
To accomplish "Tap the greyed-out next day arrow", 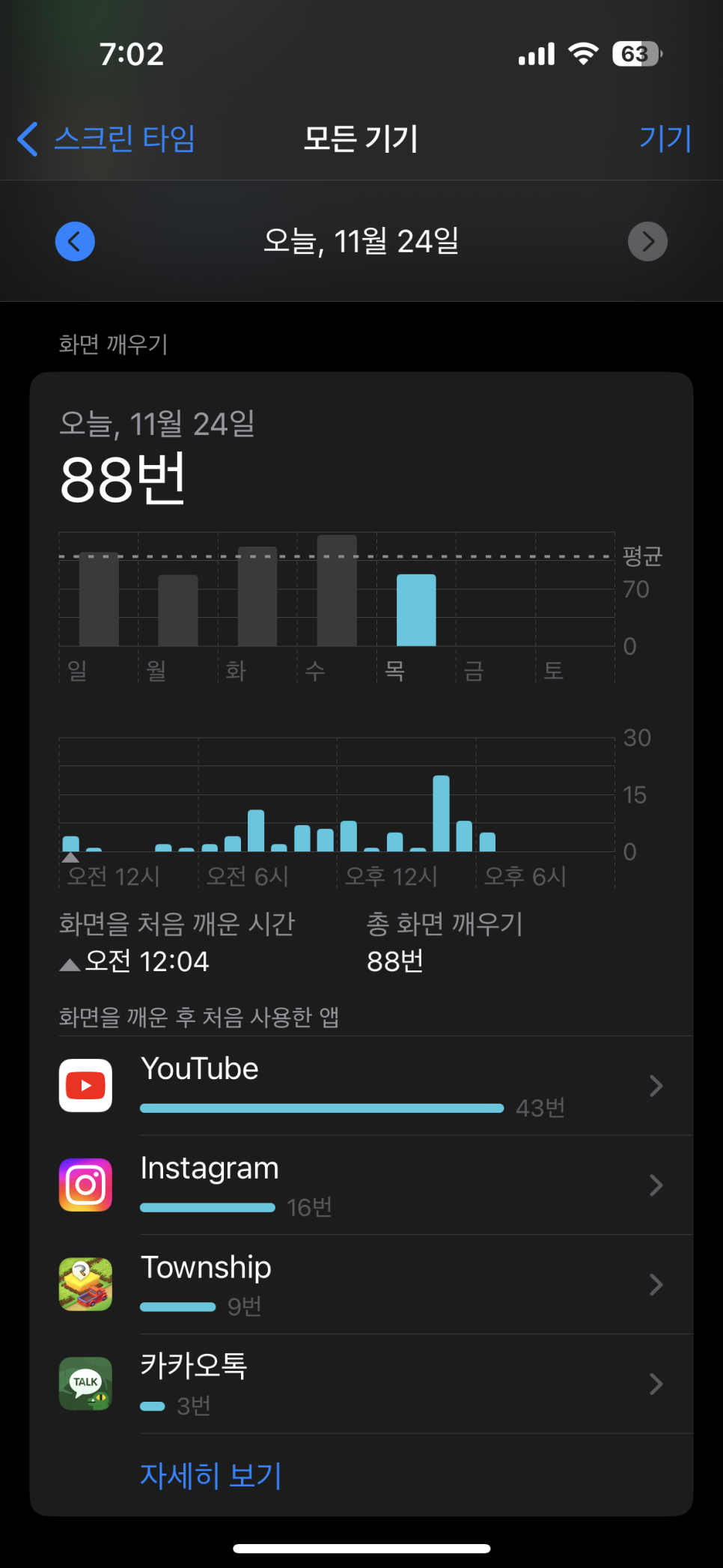I will [x=647, y=241].
